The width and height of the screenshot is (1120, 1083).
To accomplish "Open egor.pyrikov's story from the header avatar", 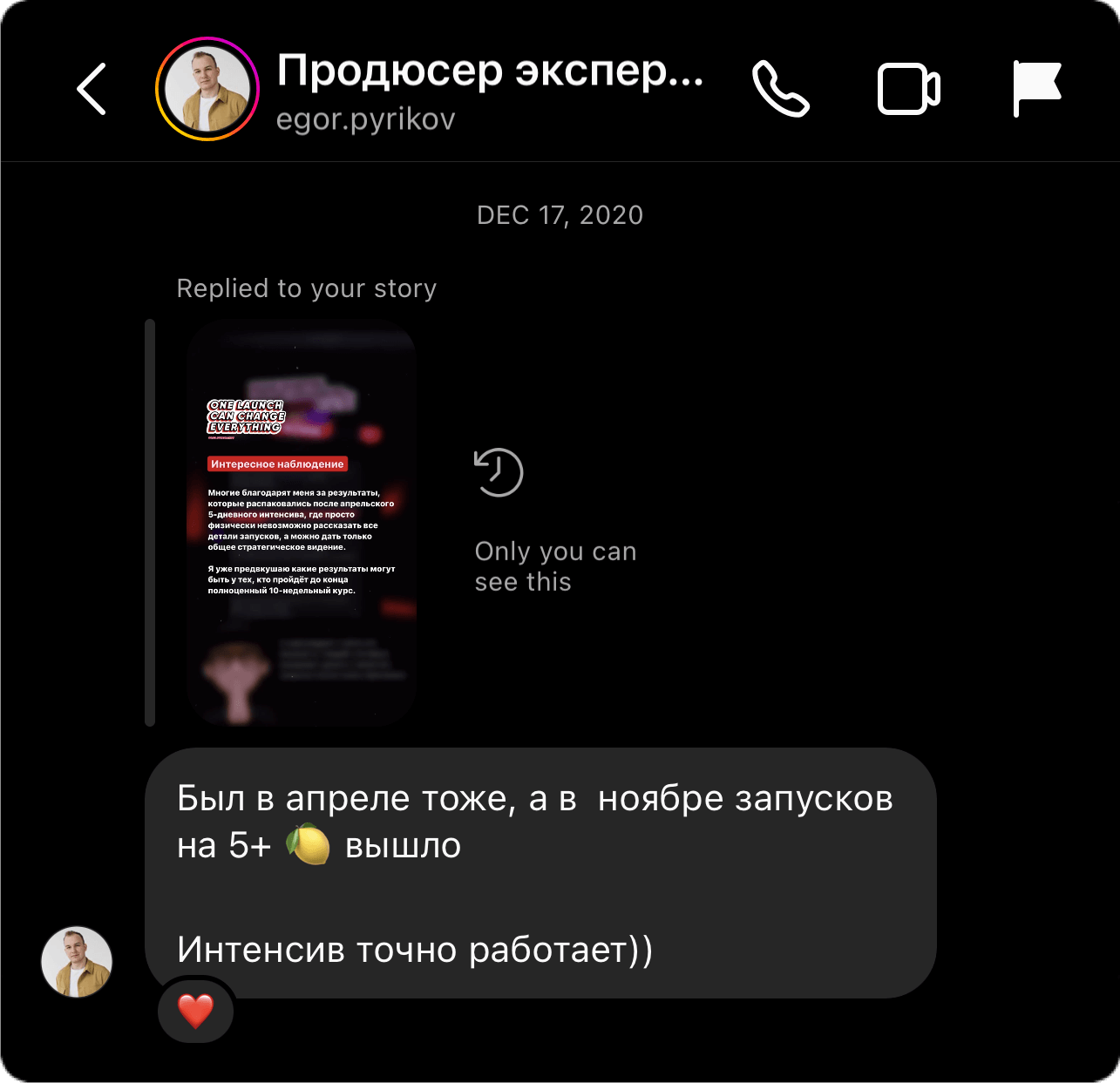I will [207, 89].
